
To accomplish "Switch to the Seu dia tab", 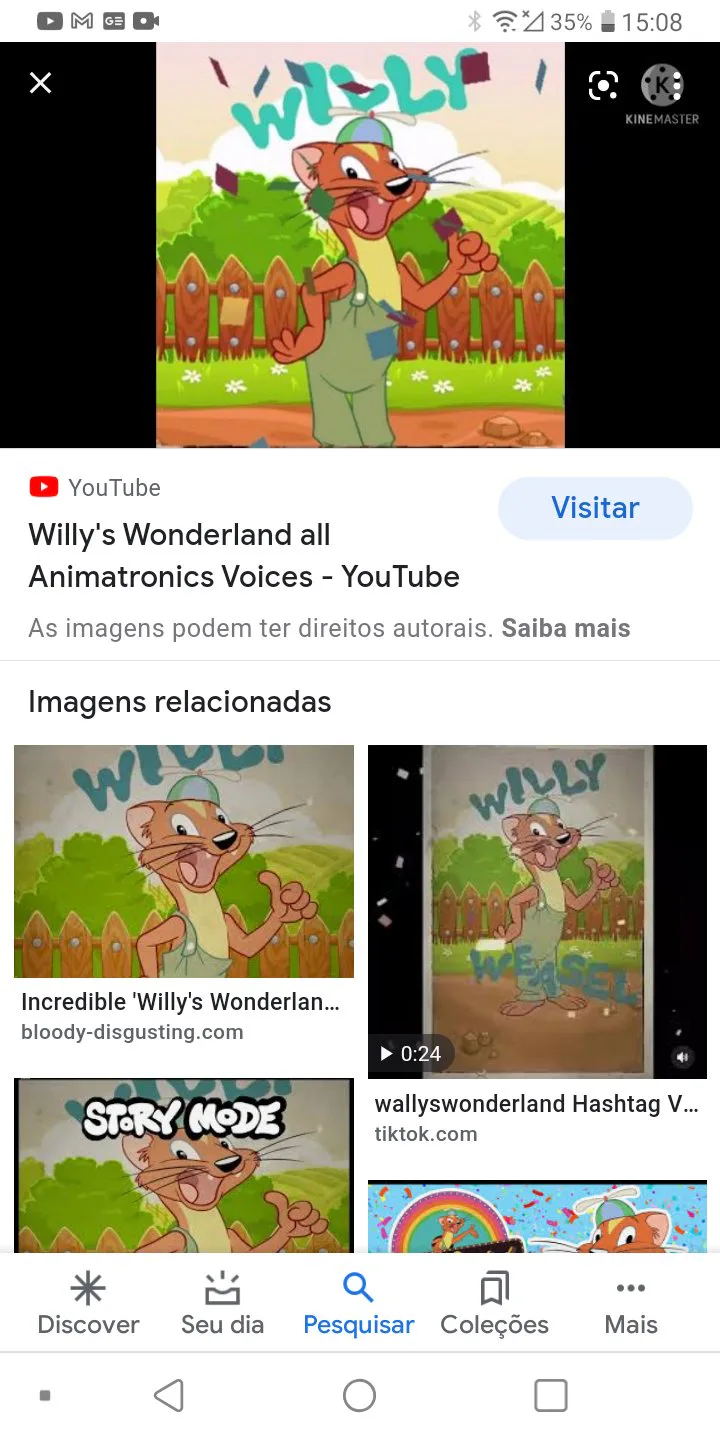I will tap(222, 1303).
